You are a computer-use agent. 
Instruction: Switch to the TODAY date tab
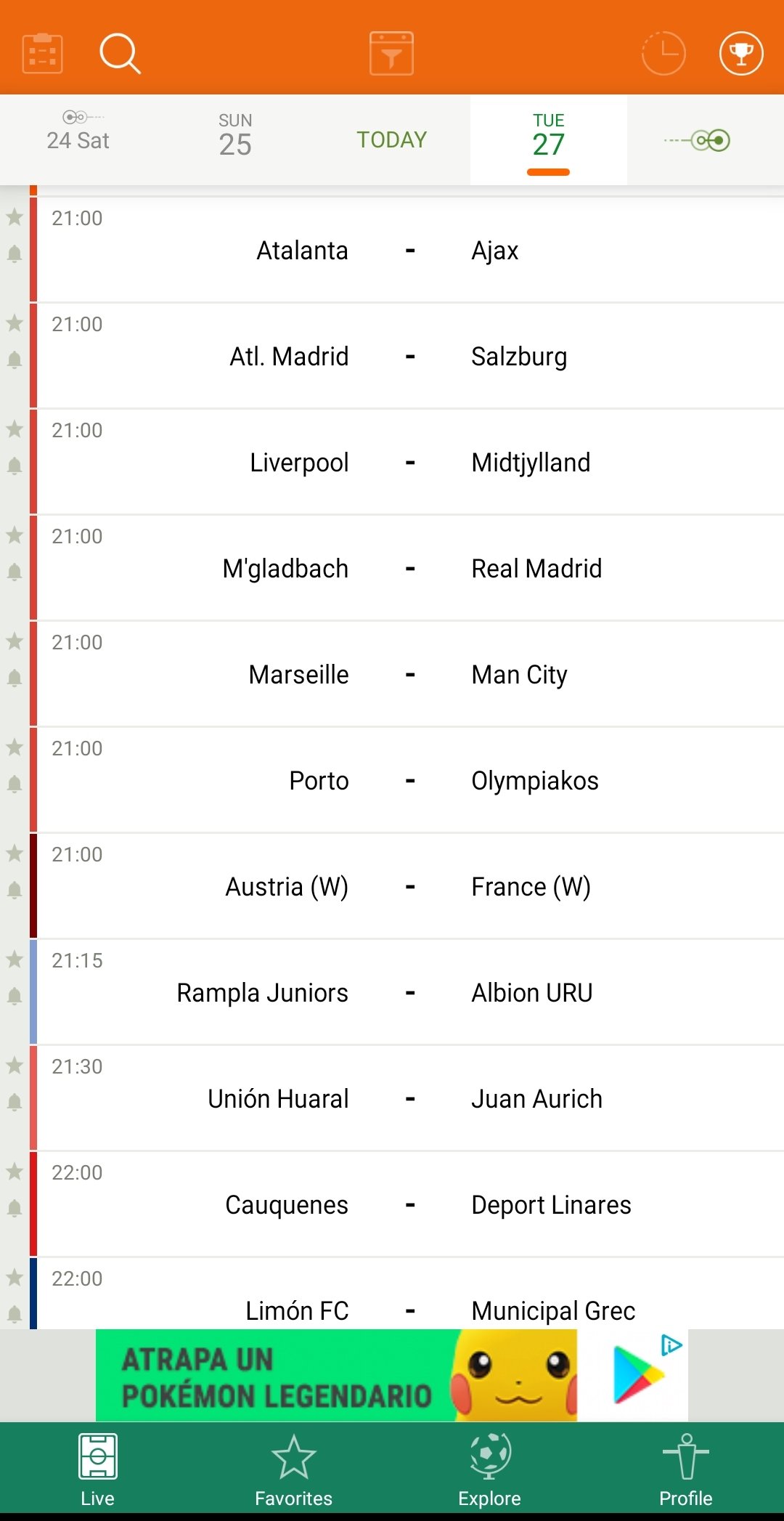[392, 139]
